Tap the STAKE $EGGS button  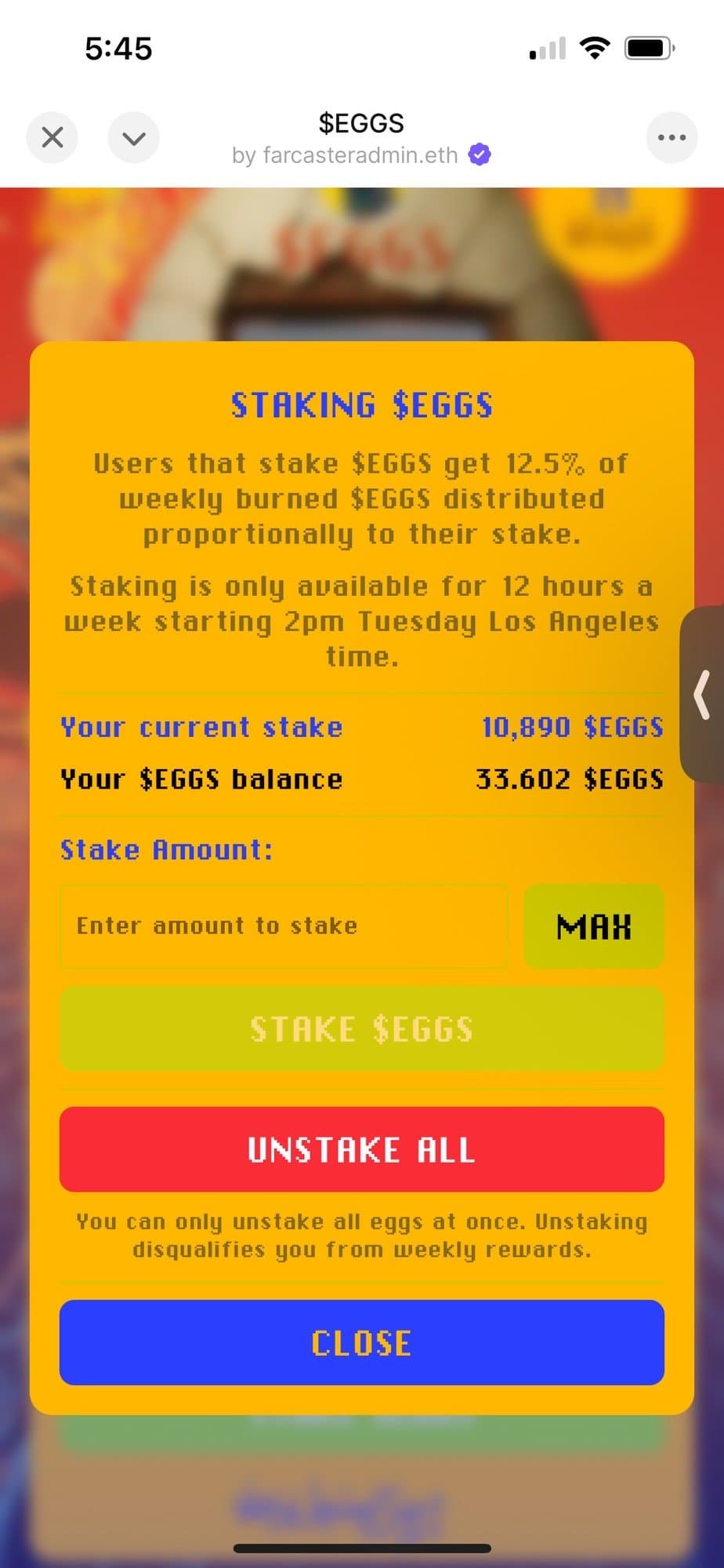(x=361, y=1029)
